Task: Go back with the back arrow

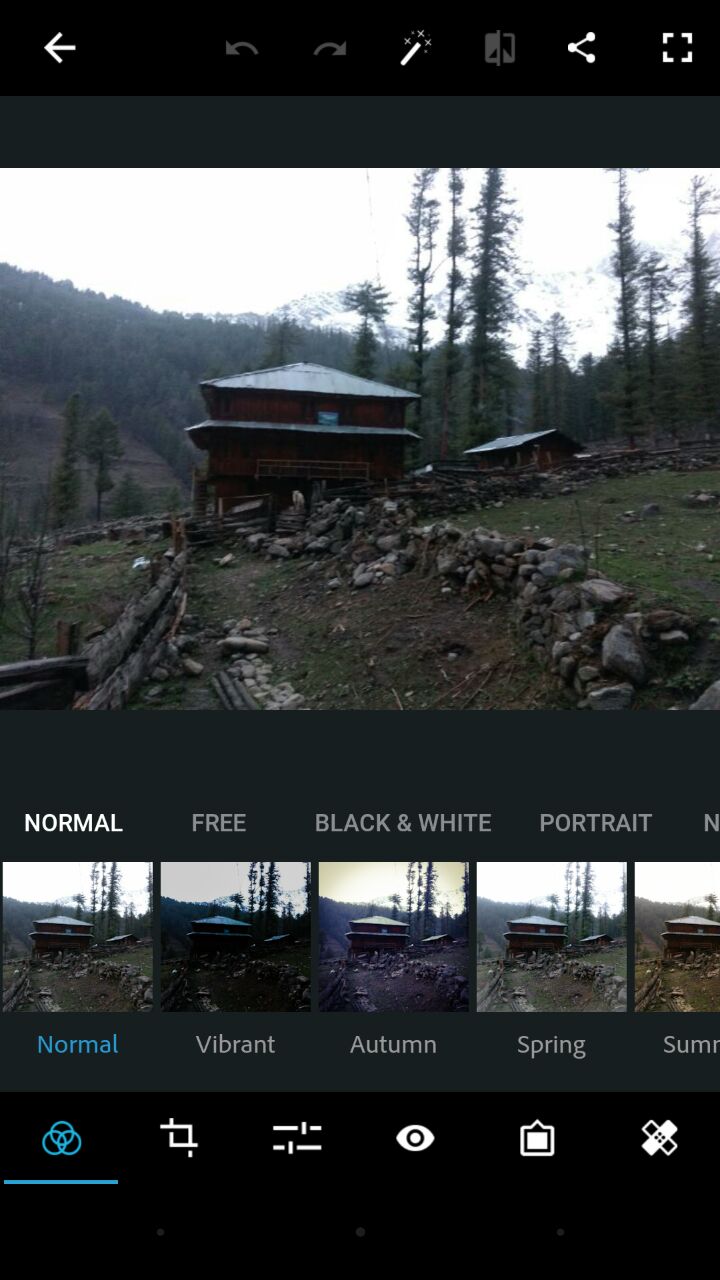Action: pos(60,47)
